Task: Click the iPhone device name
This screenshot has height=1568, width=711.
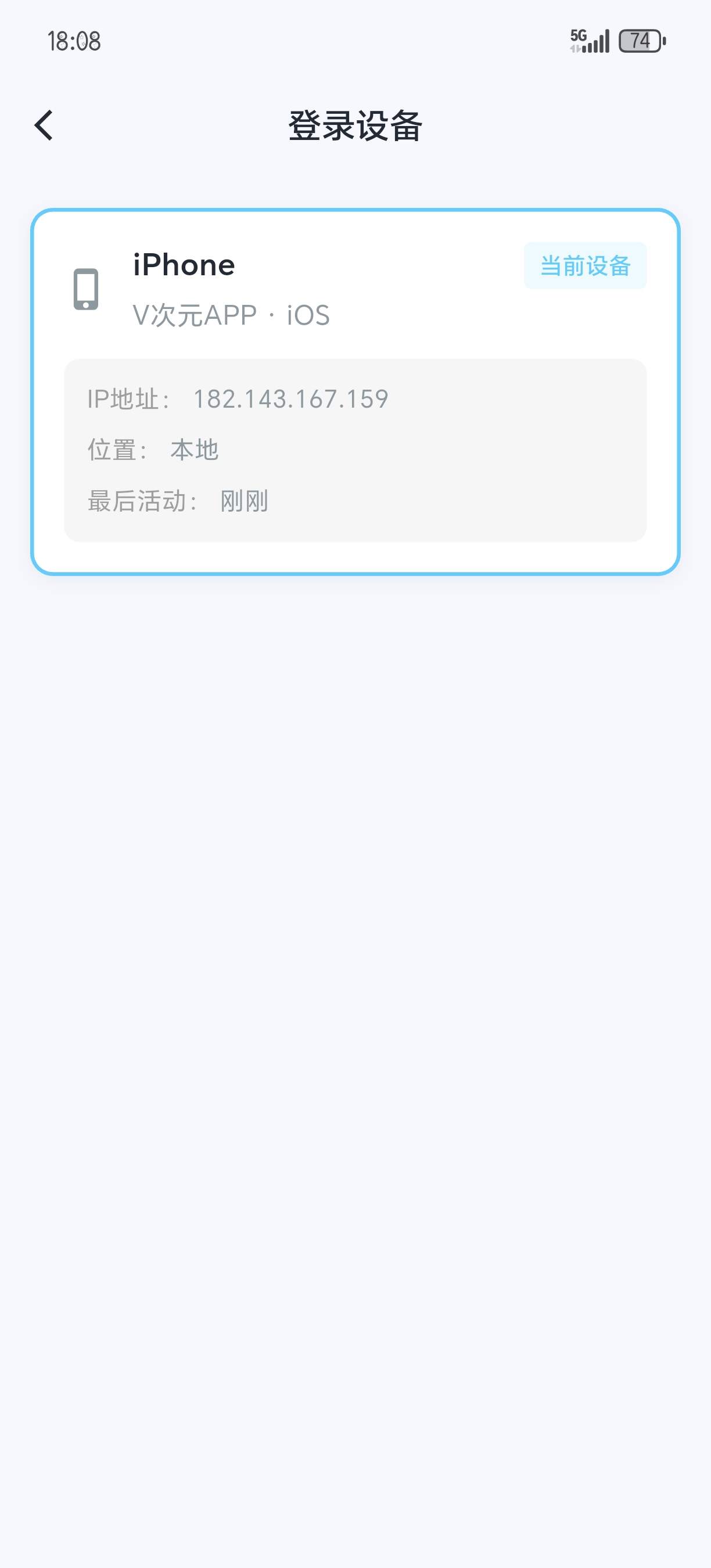Action: (184, 264)
